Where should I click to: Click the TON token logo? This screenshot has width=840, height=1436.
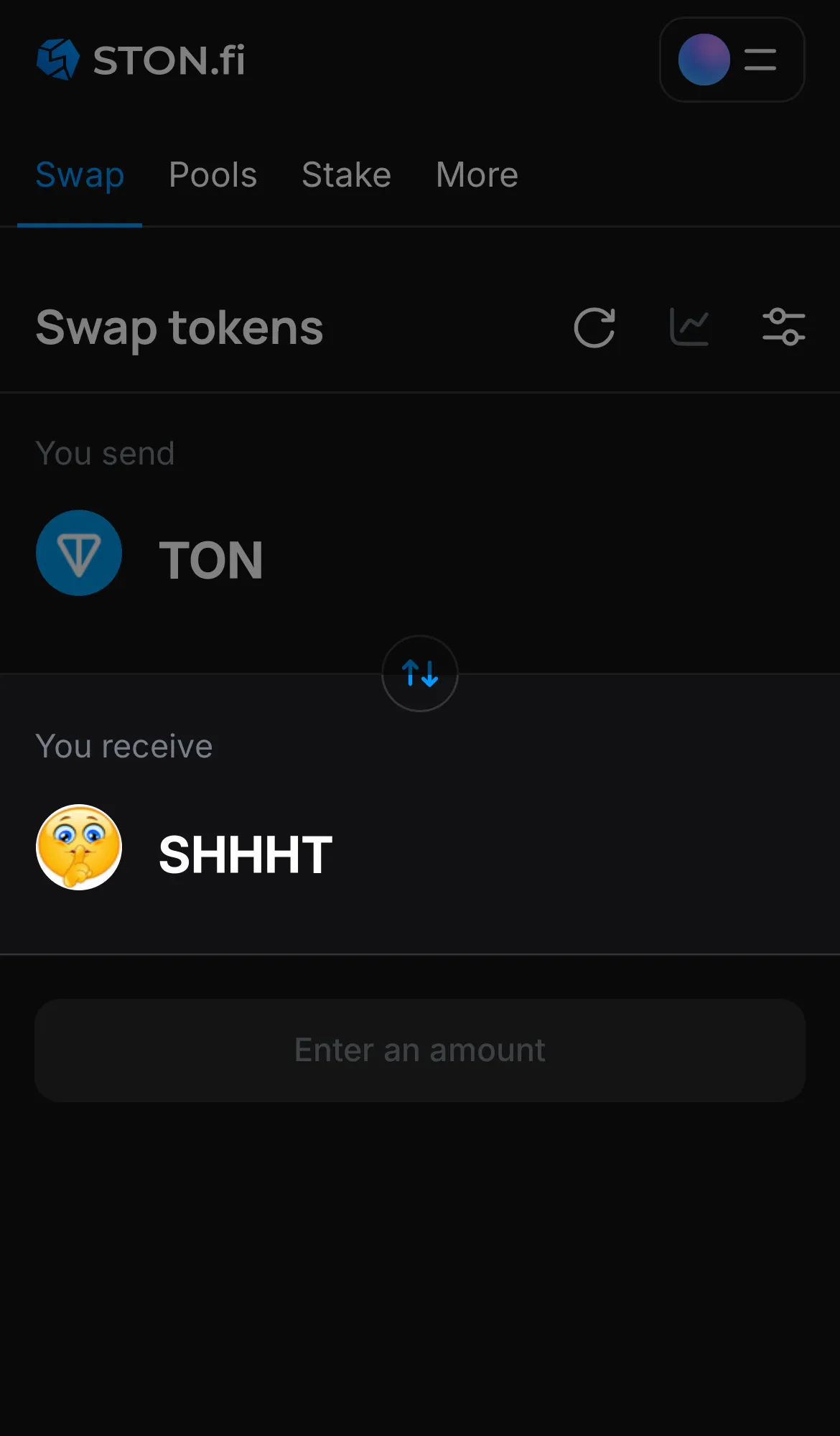[79, 553]
